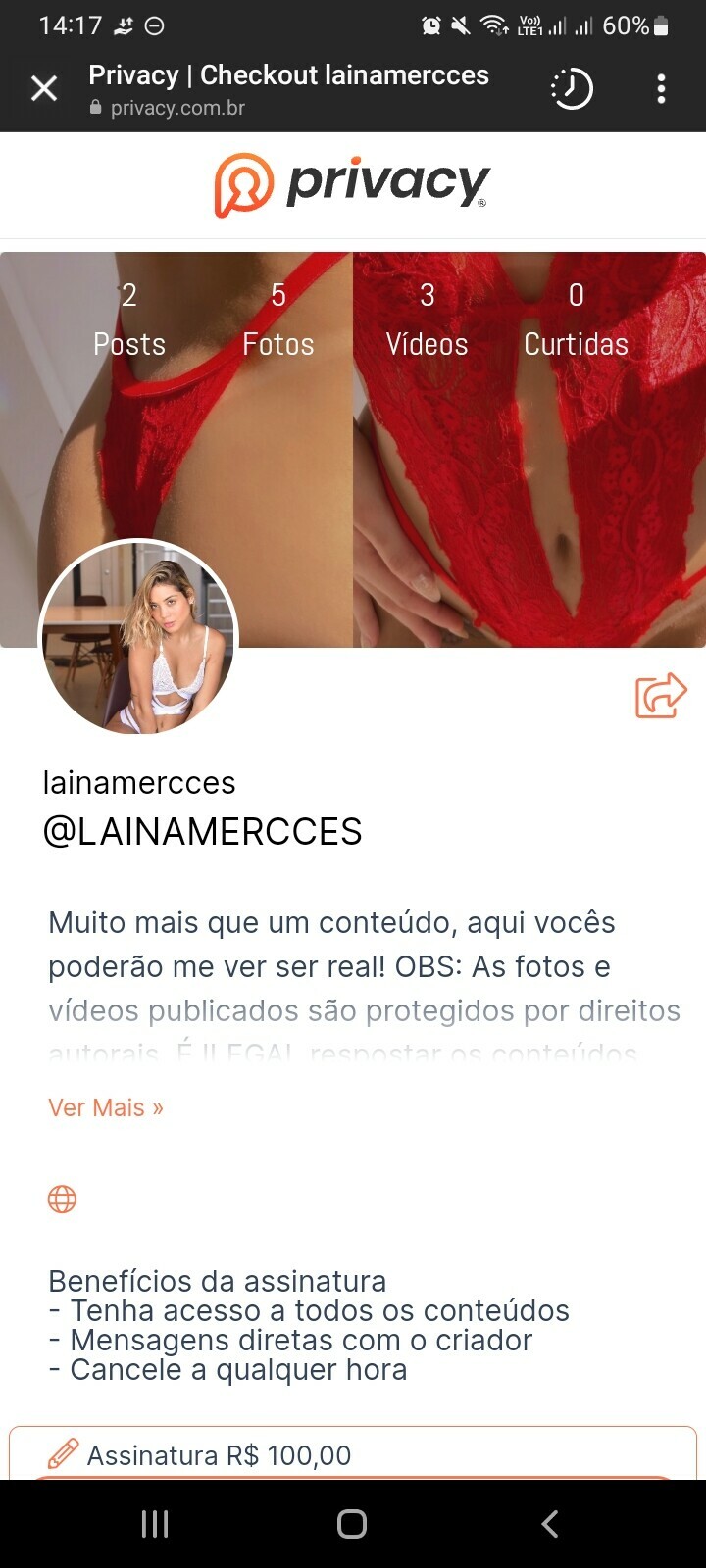Open the lainamercces profile picture
The image size is (706, 1568).
[x=138, y=639]
